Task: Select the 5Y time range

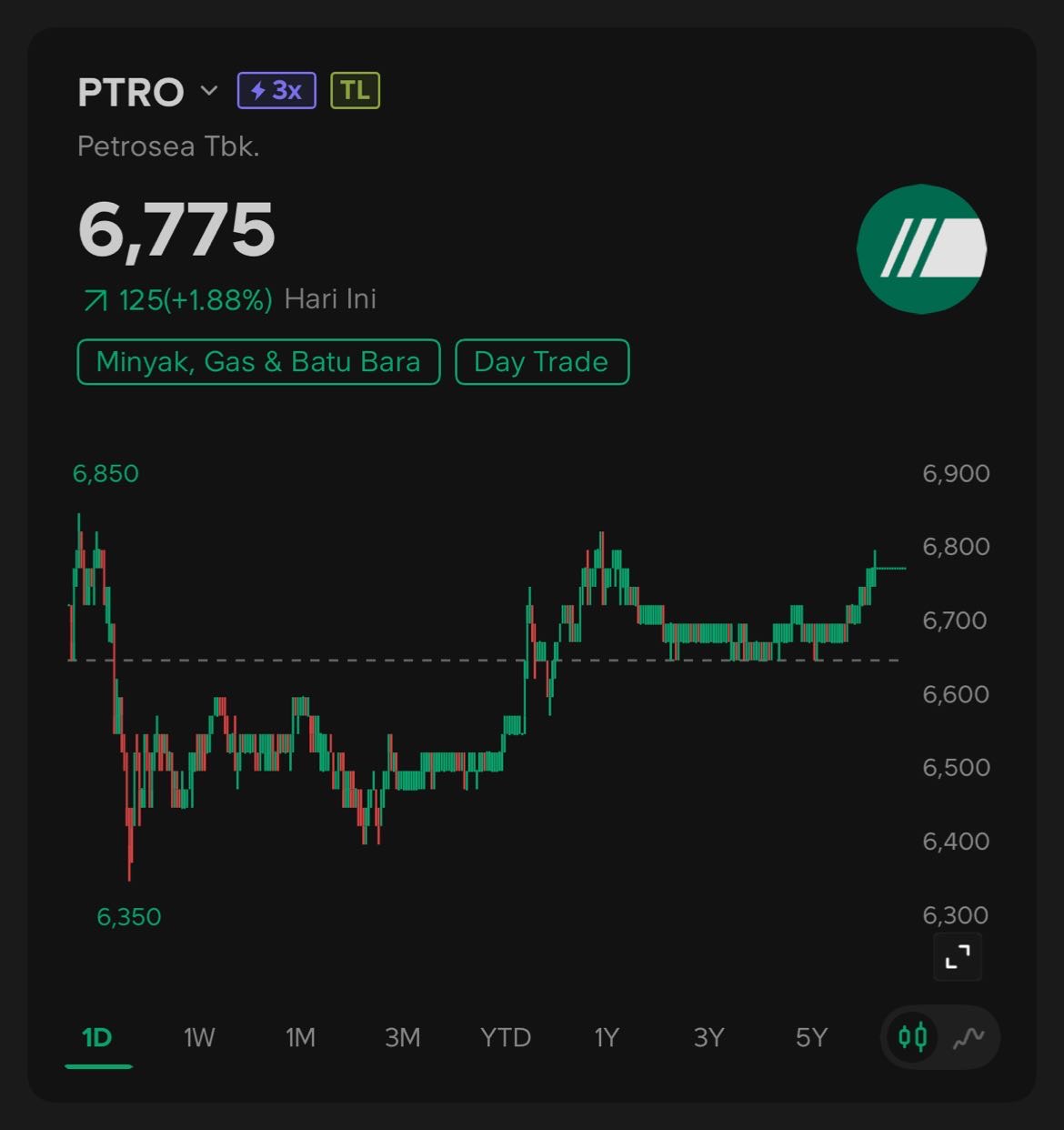Action: point(811,1037)
